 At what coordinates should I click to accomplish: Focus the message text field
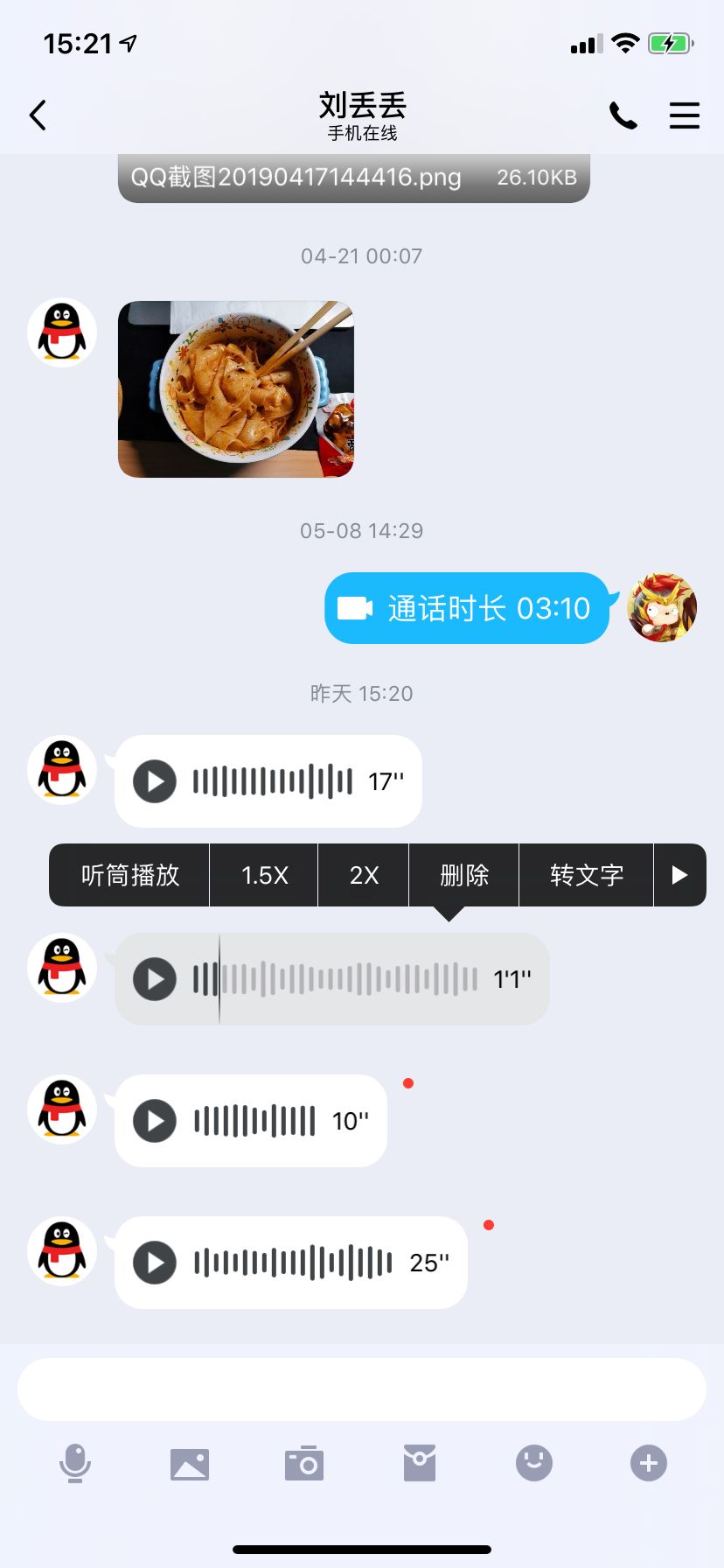[362, 1389]
